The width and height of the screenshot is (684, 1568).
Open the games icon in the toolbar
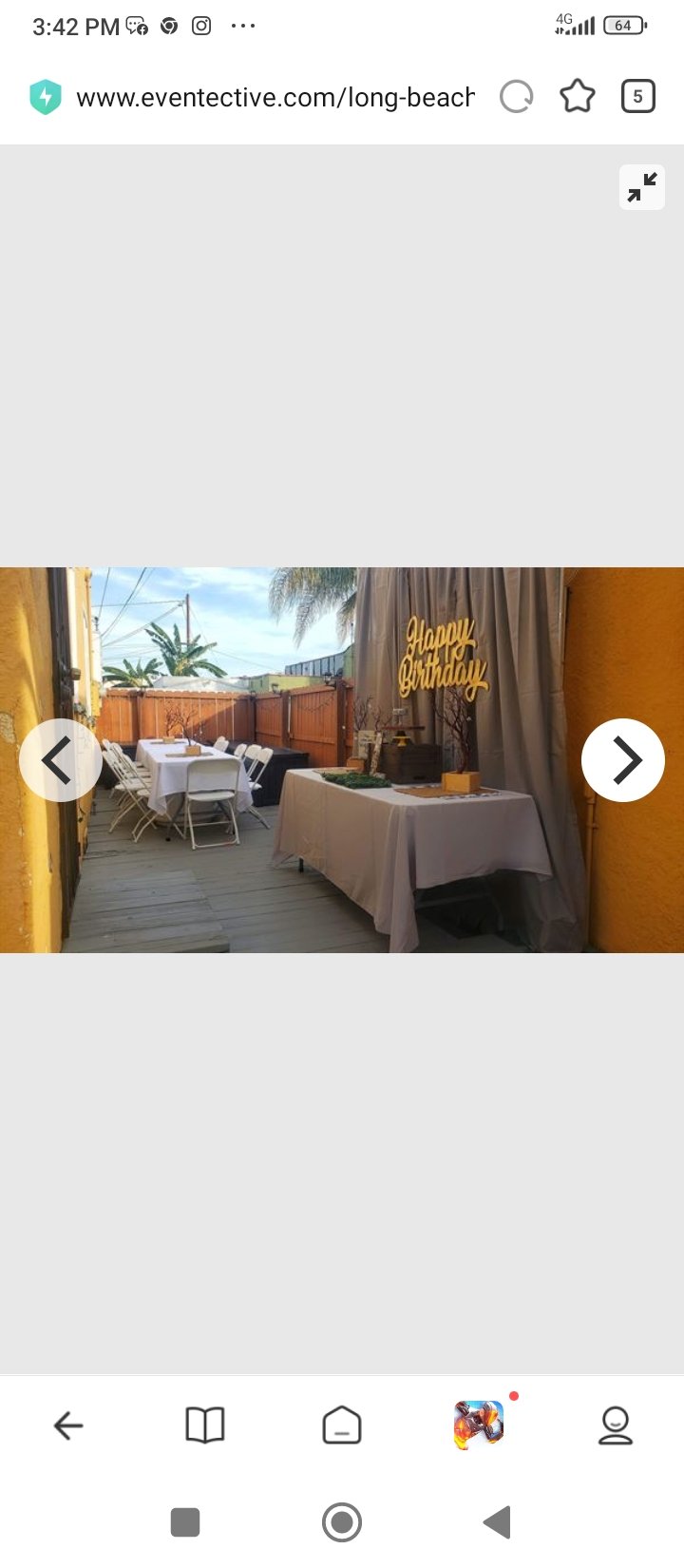pyautogui.click(x=480, y=1425)
